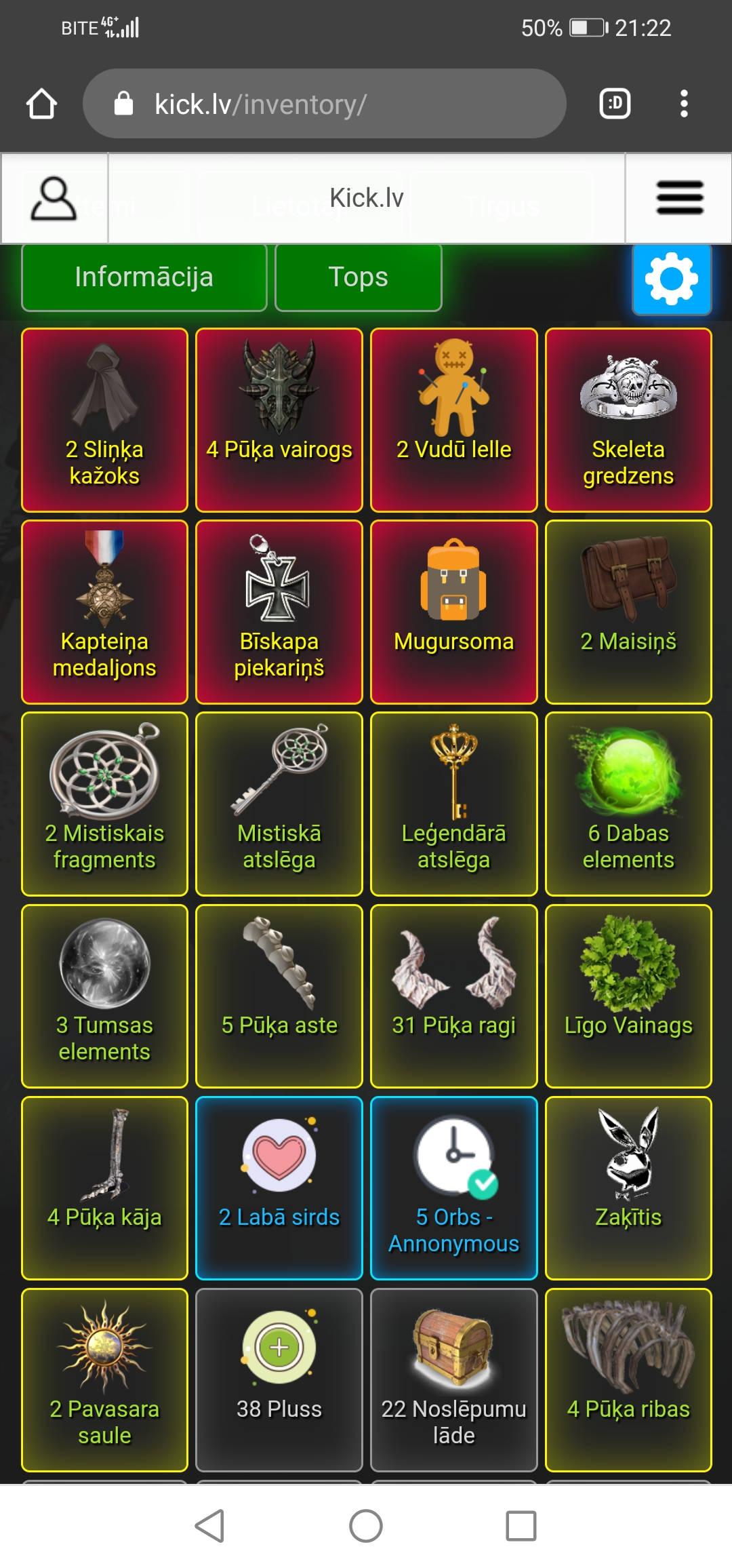Image resolution: width=732 pixels, height=1568 pixels.
Task: Open the Pūķa ragi item
Action: (453, 996)
